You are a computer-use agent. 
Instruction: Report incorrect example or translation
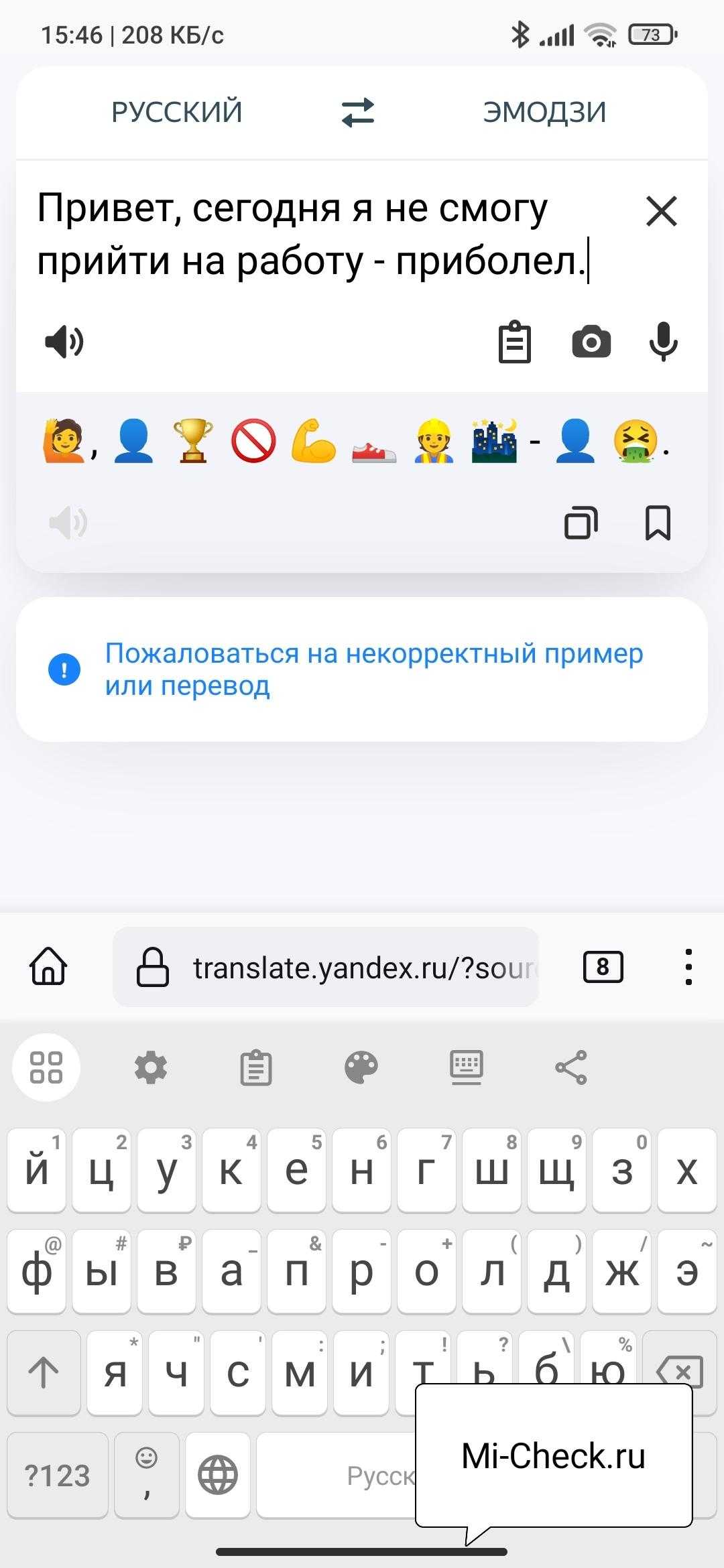pos(374,669)
